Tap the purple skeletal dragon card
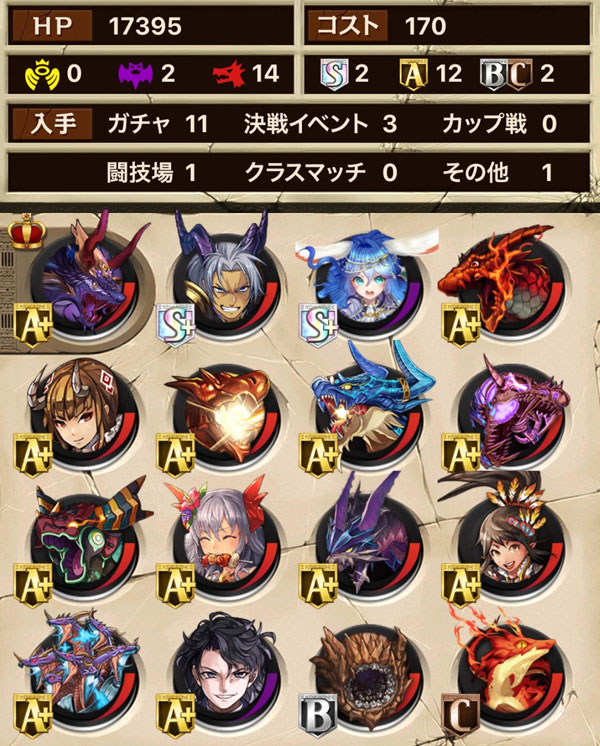The width and height of the screenshot is (600, 746). (500, 412)
